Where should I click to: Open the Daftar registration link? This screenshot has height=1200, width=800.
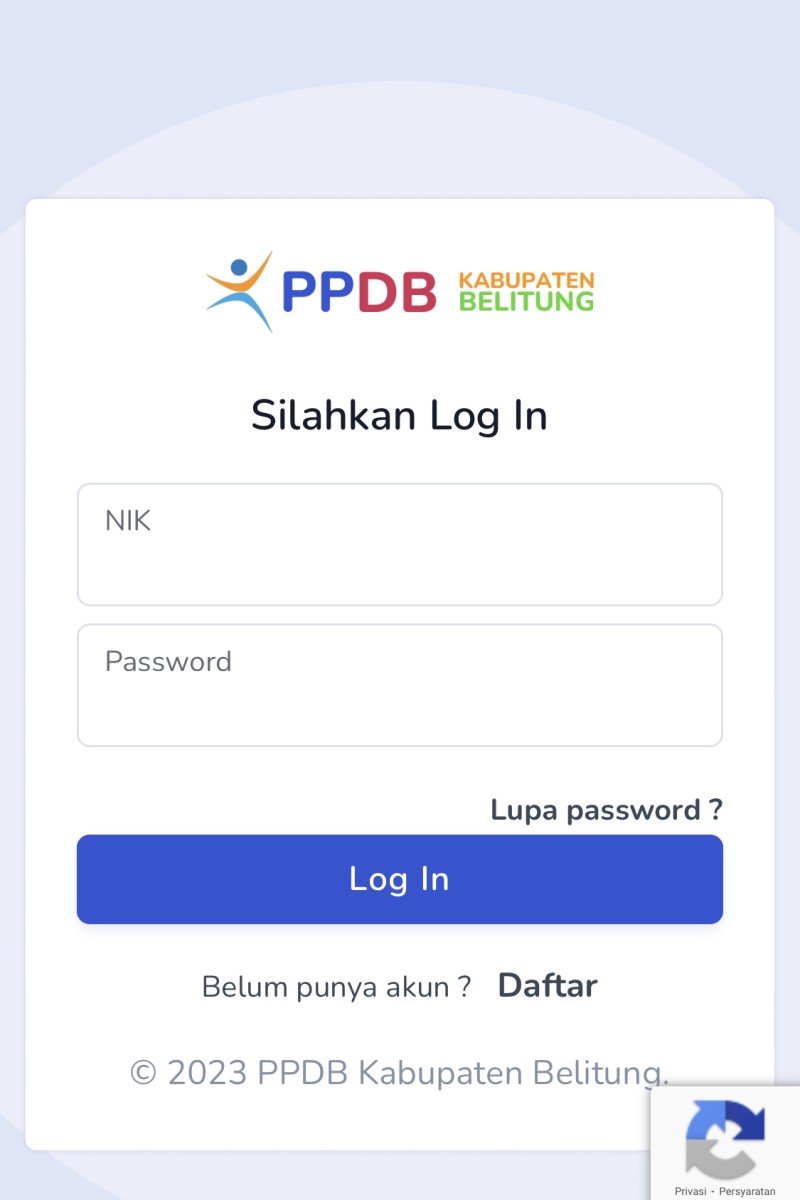coord(547,986)
